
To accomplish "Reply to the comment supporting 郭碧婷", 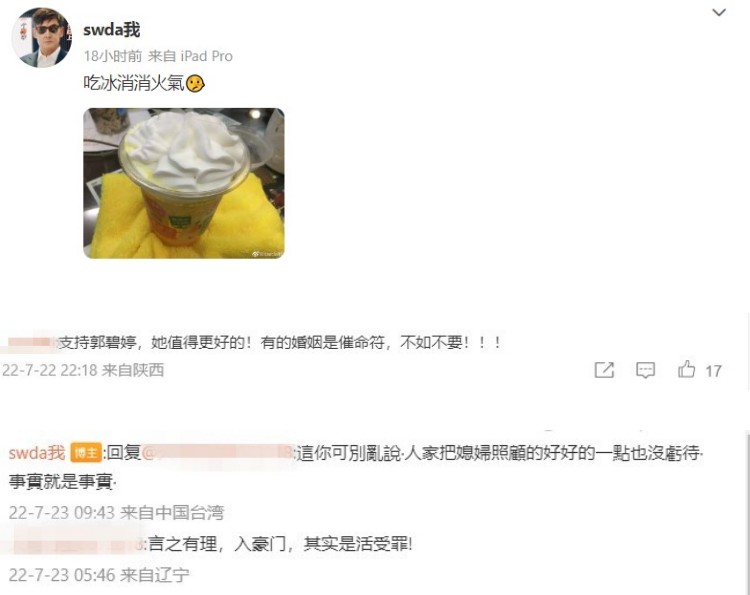I will point(646,370).
